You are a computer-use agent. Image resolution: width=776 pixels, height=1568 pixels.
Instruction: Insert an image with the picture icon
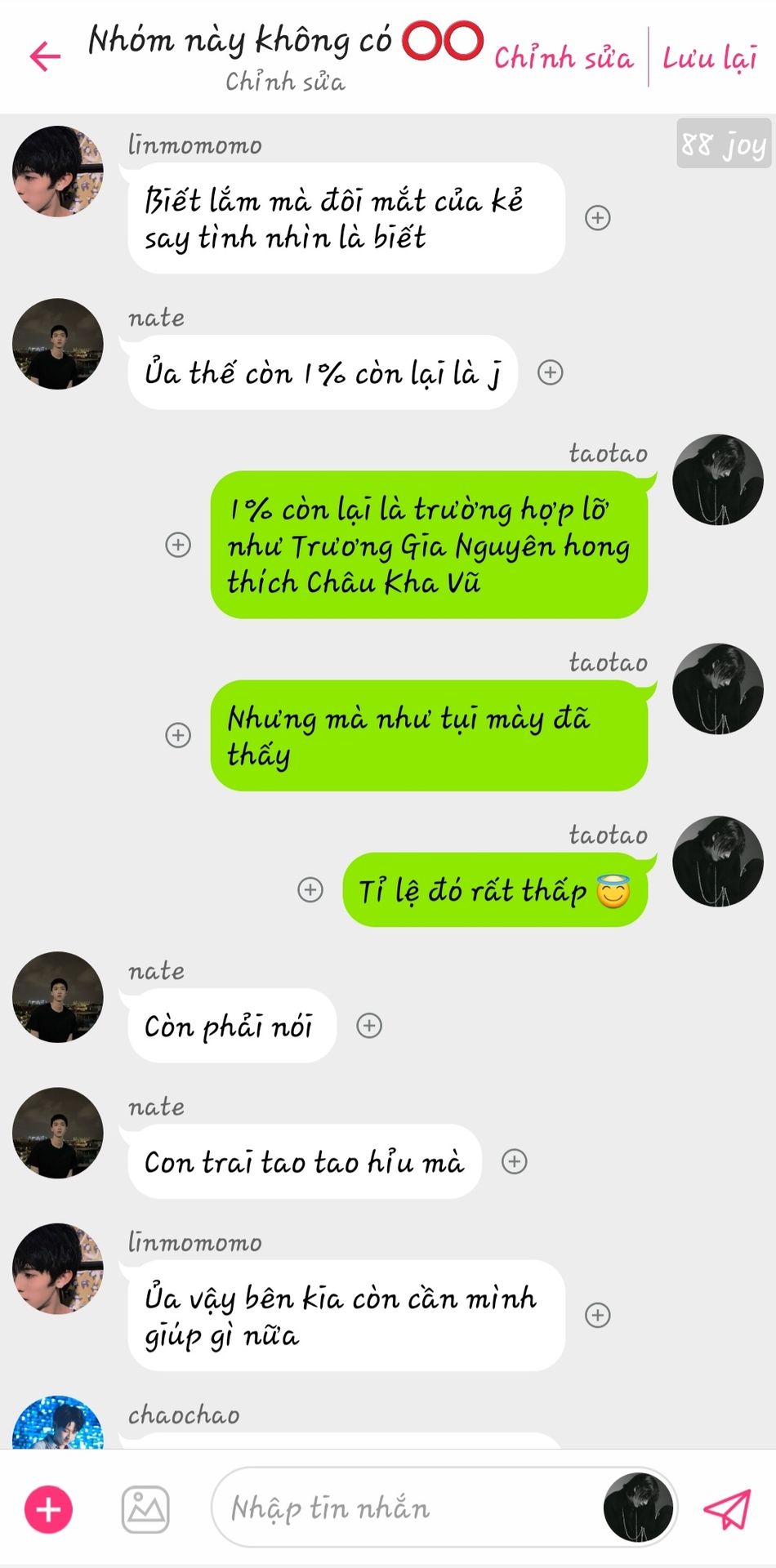coord(145,1509)
